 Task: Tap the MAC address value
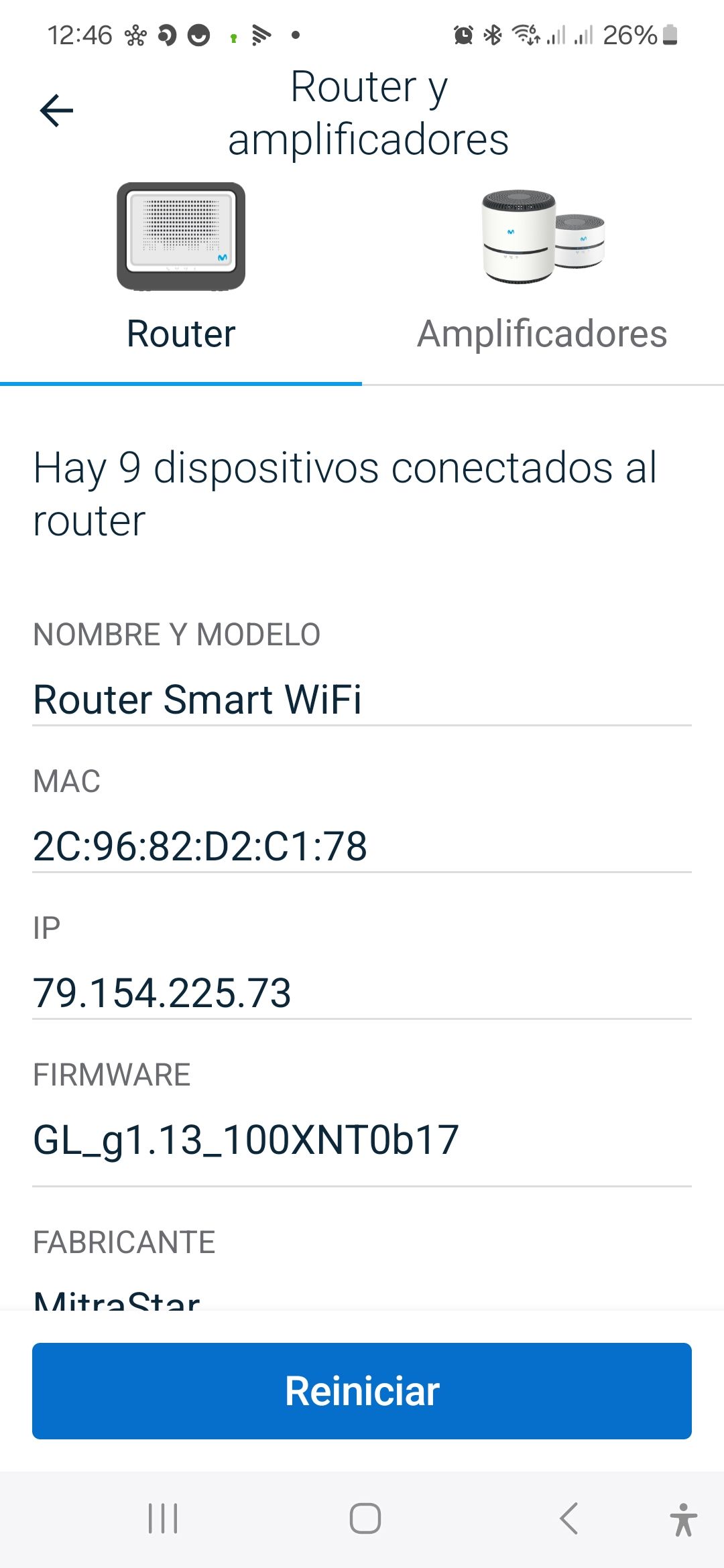point(200,846)
